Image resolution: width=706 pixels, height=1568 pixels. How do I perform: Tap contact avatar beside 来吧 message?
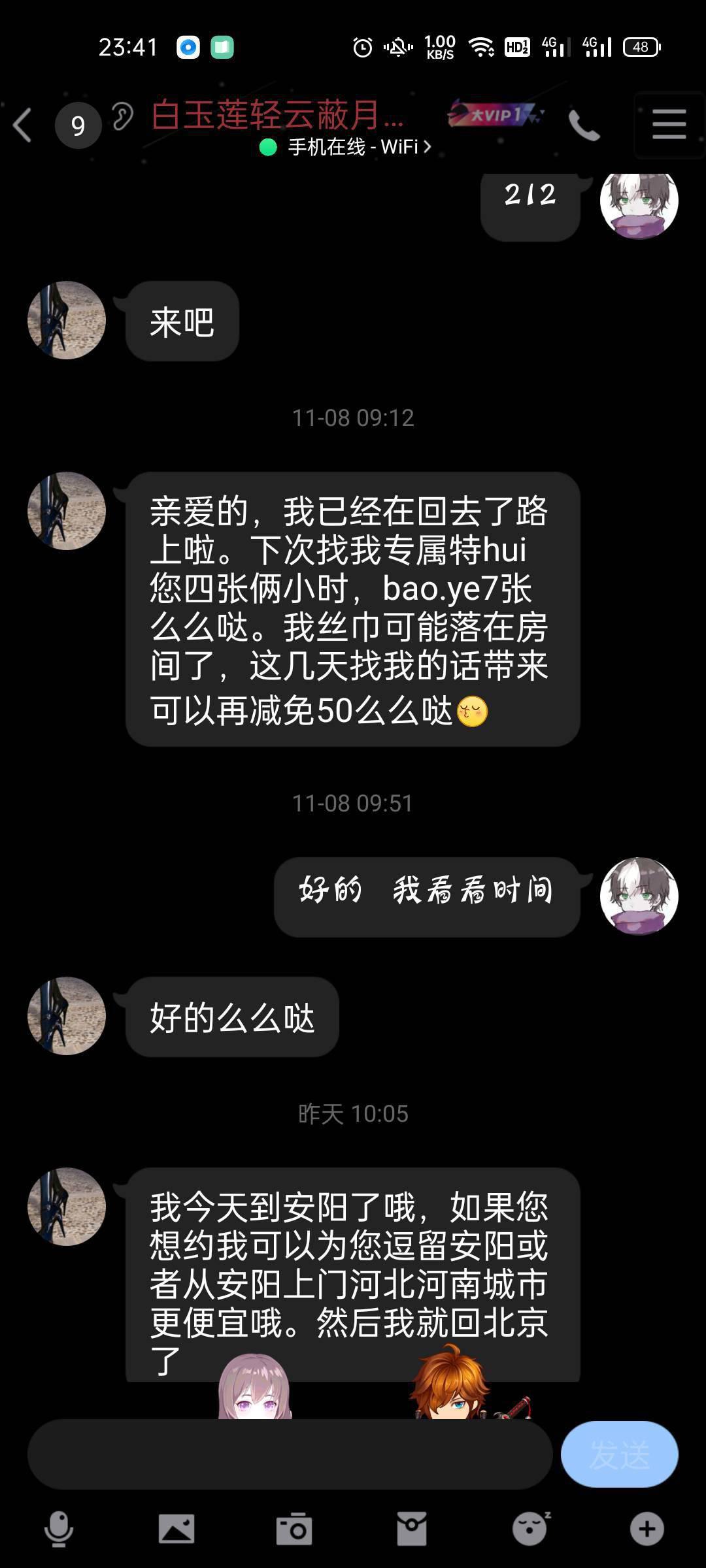65,320
